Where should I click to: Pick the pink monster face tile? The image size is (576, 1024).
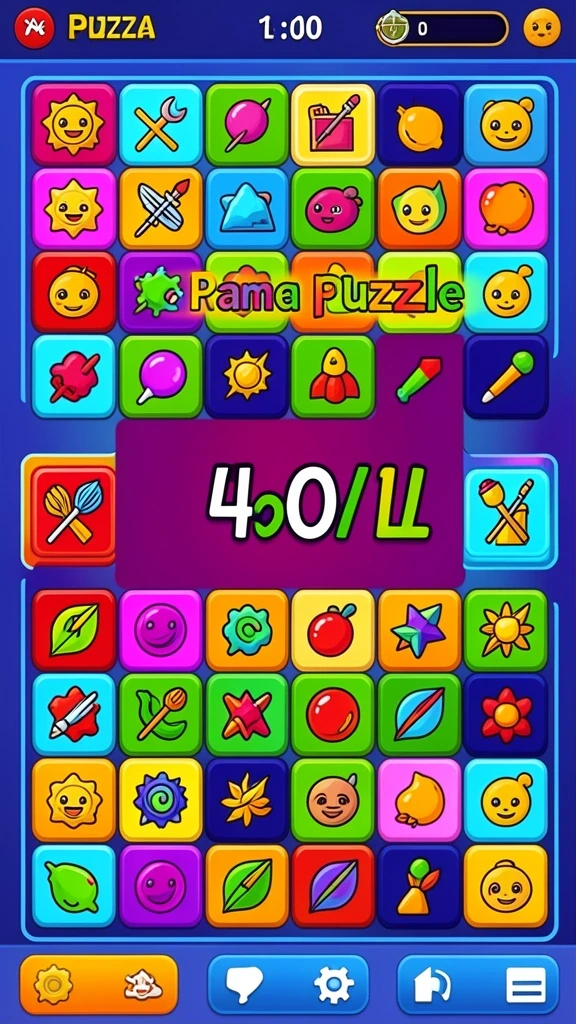[x=333, y=209]
